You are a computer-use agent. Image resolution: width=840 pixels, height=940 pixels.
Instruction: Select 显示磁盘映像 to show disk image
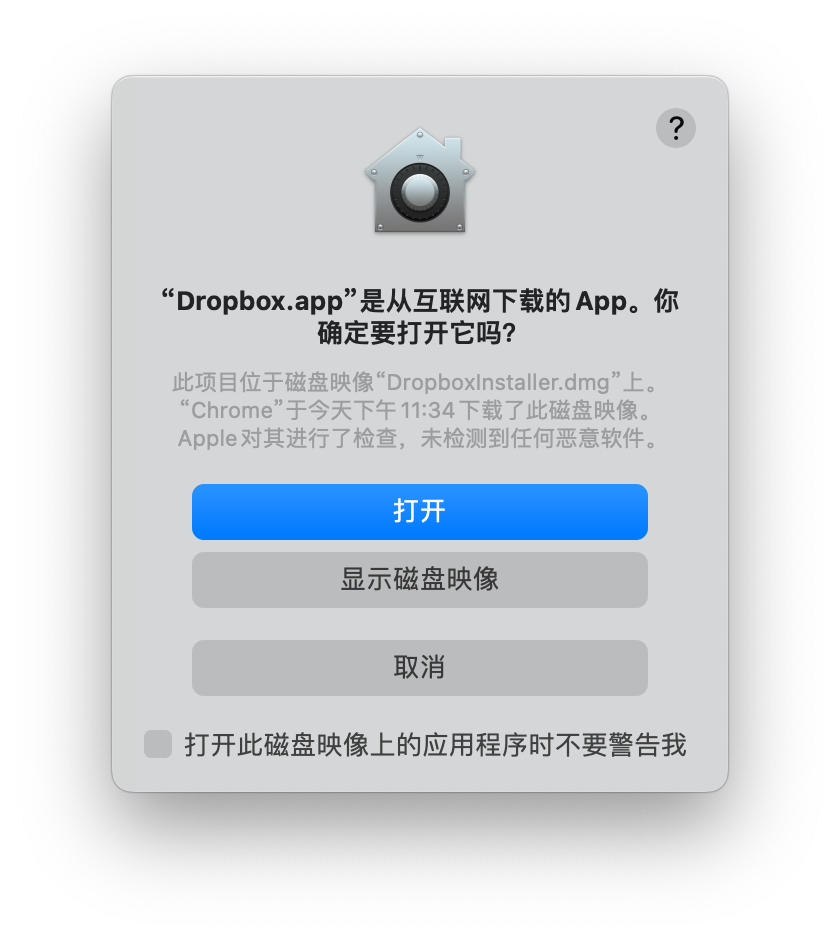tap(419, 579)
